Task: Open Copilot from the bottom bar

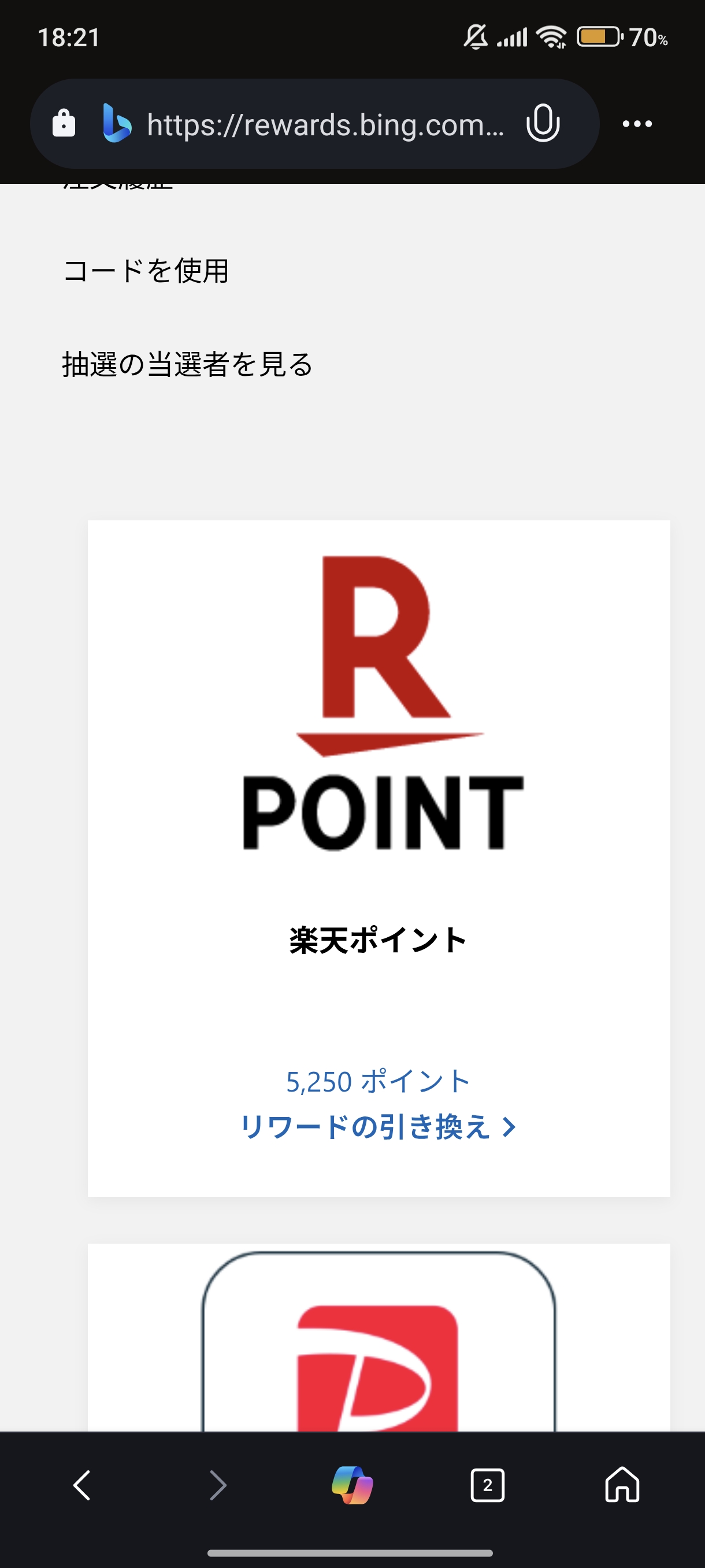Action: pyautogui.click(x=352, y=1485)
